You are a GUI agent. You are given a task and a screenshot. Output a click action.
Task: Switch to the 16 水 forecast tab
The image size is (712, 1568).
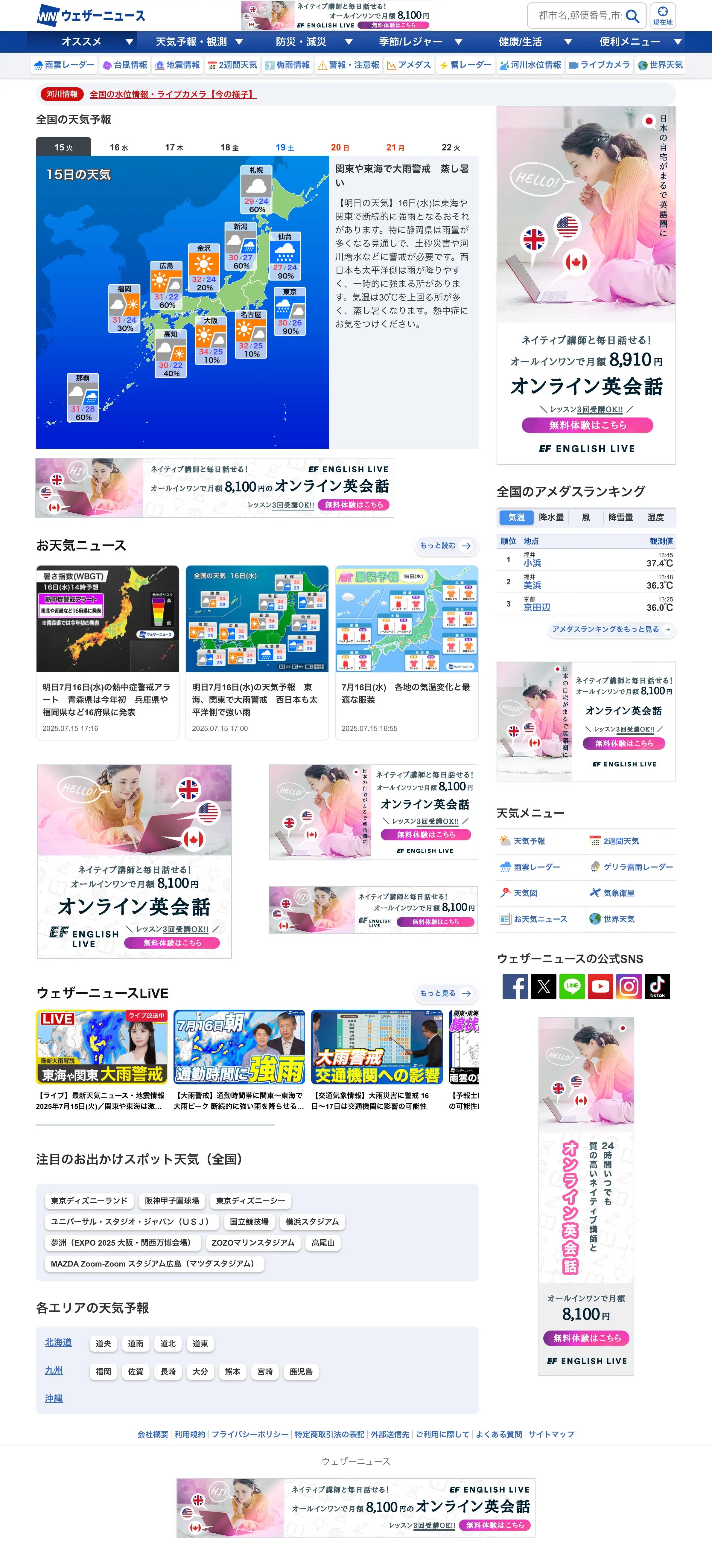[x=119, y=147]
